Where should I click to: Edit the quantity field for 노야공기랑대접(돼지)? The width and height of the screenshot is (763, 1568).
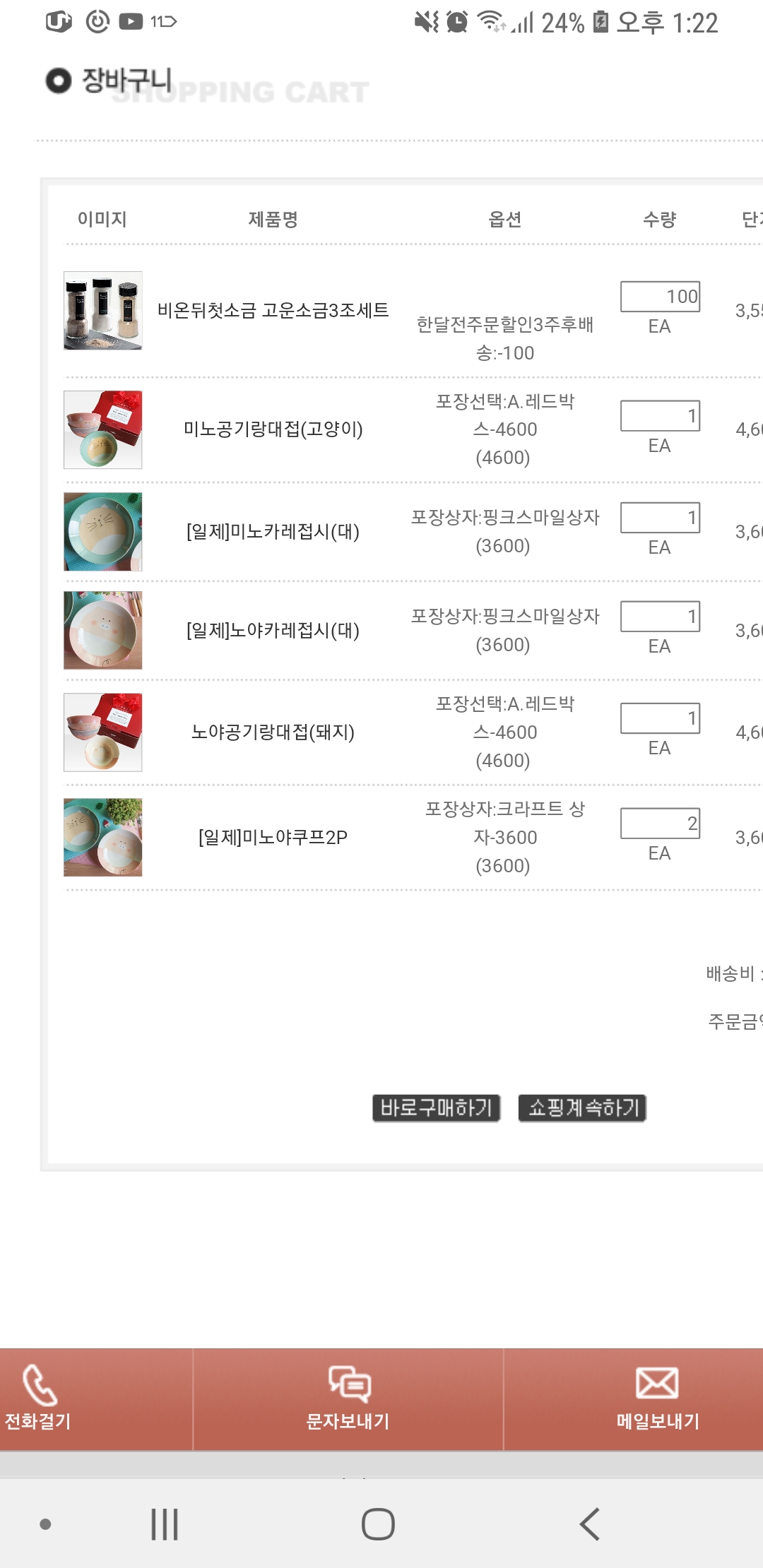pos(660,718)
